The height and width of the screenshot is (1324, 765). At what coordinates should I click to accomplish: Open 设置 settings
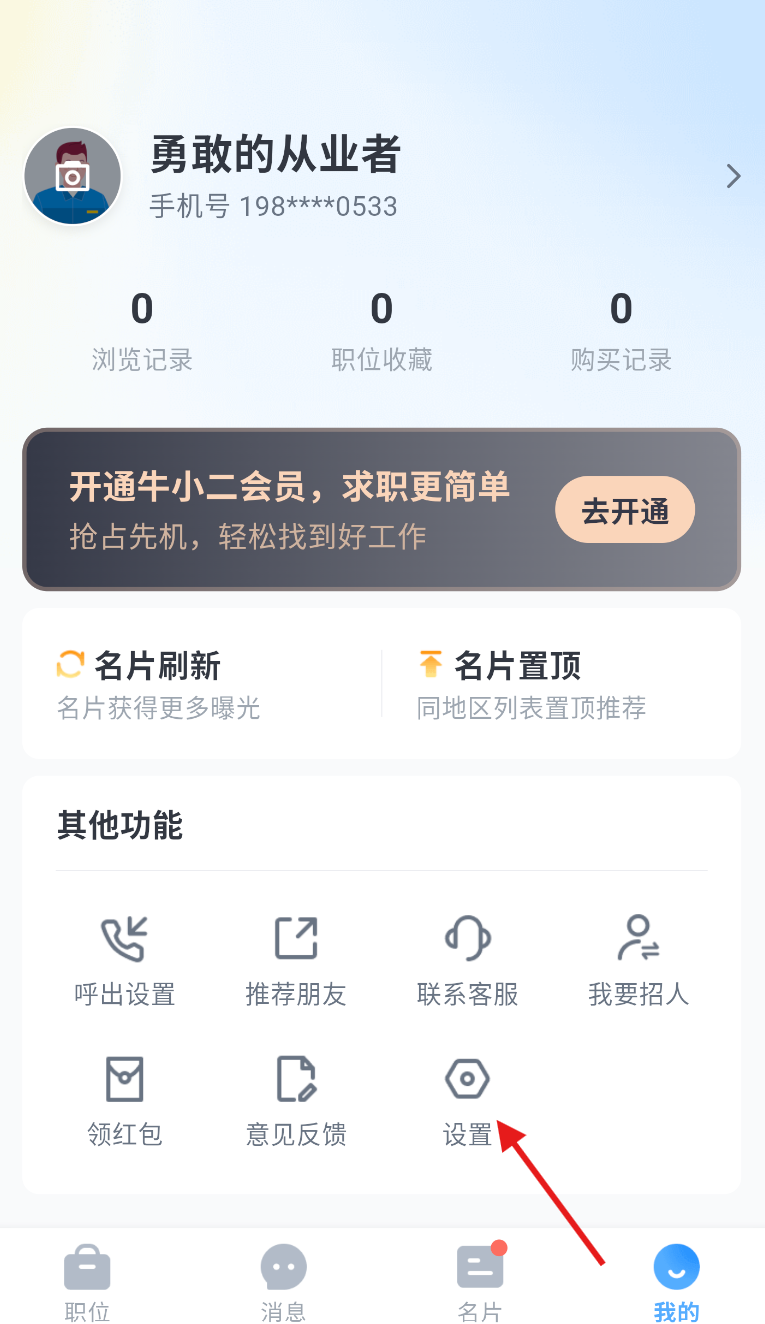[x=467, y=1100]
